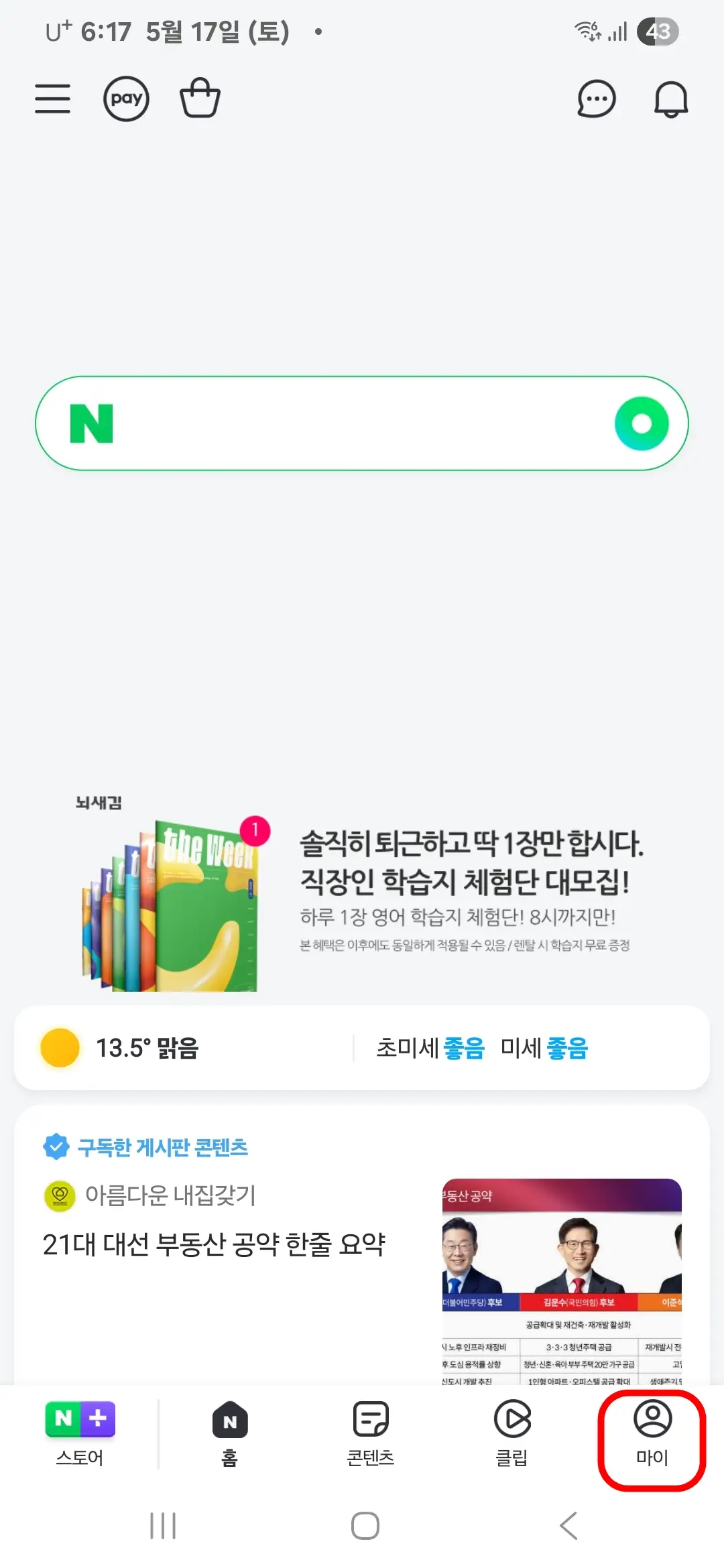Tap the sun weather icon
This screenshot has width=724, height=1568.
coord(59,1047)
